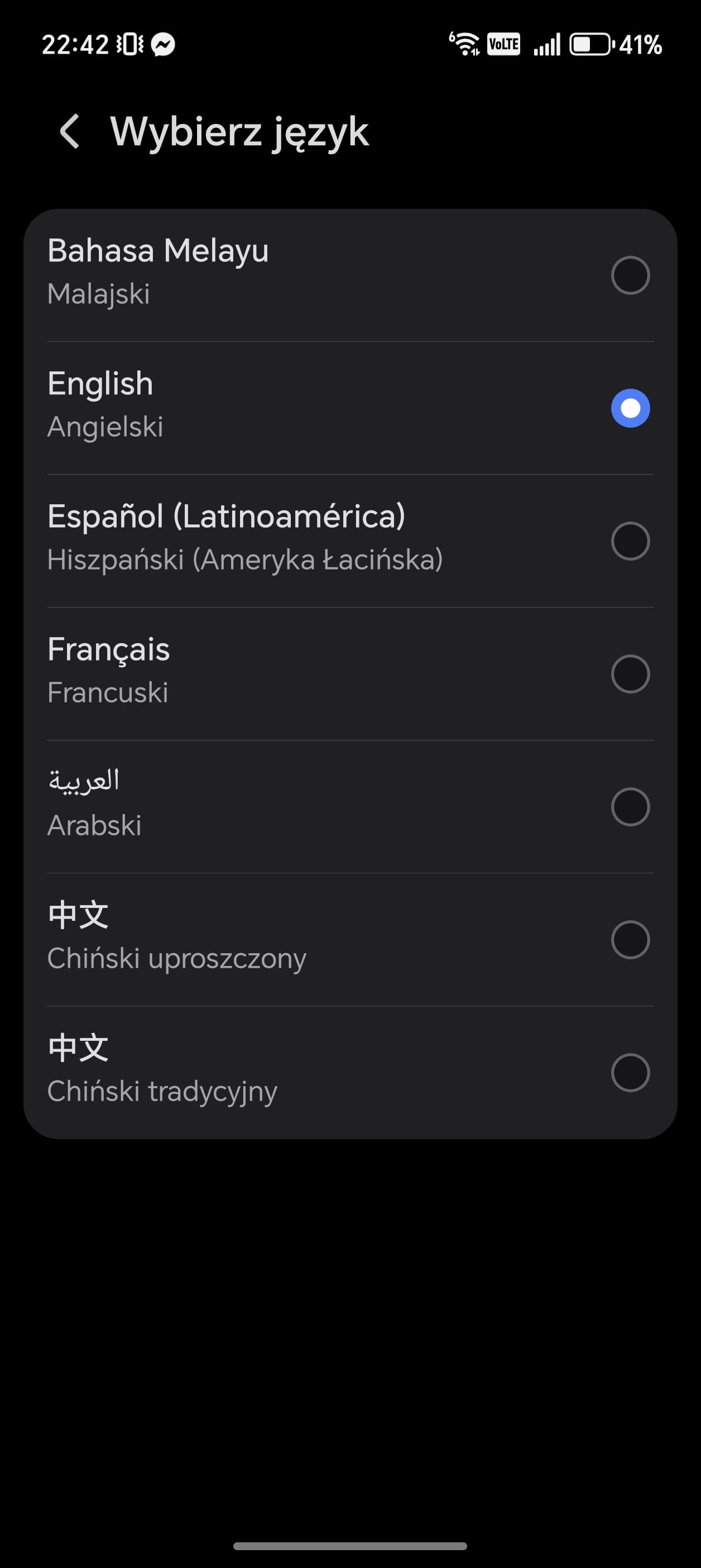This screenshot has width=701, height=1568.
Task: Select Chiński tradycyjny language
Action: tap(350, 1072)
